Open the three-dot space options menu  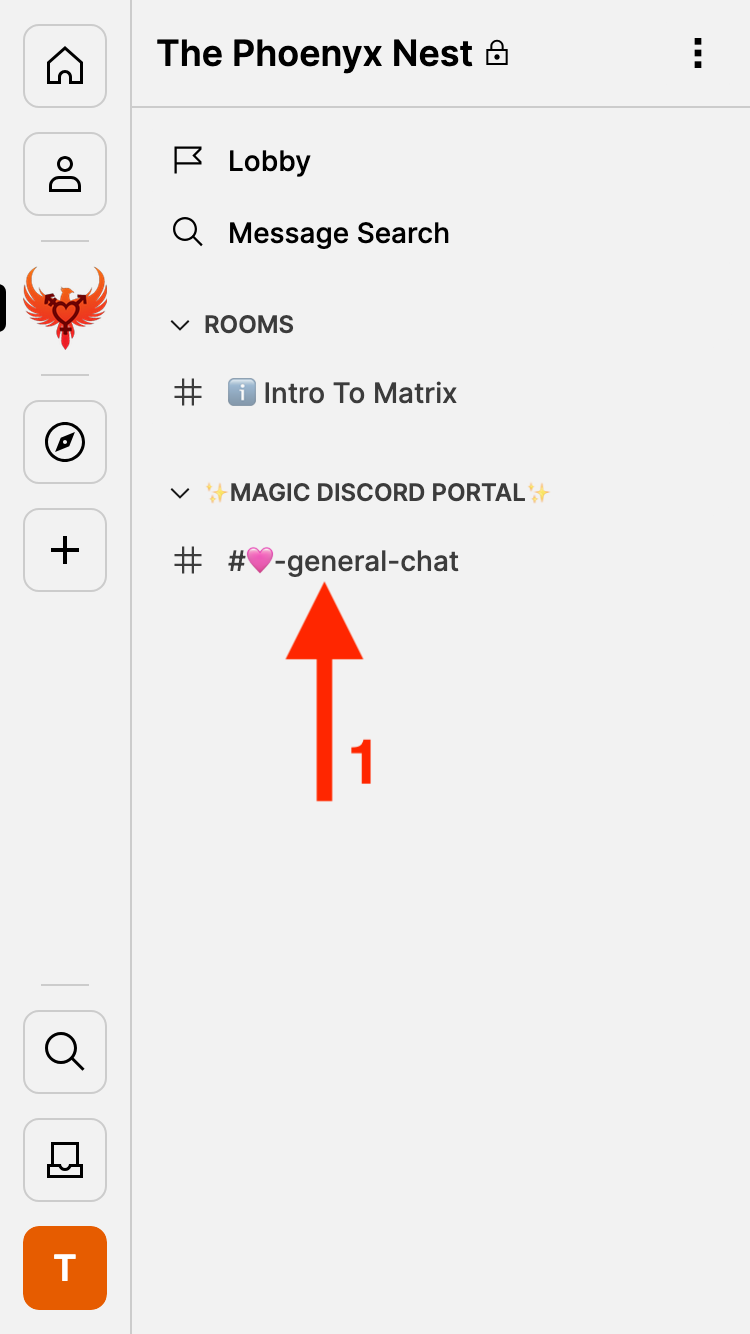698,54
